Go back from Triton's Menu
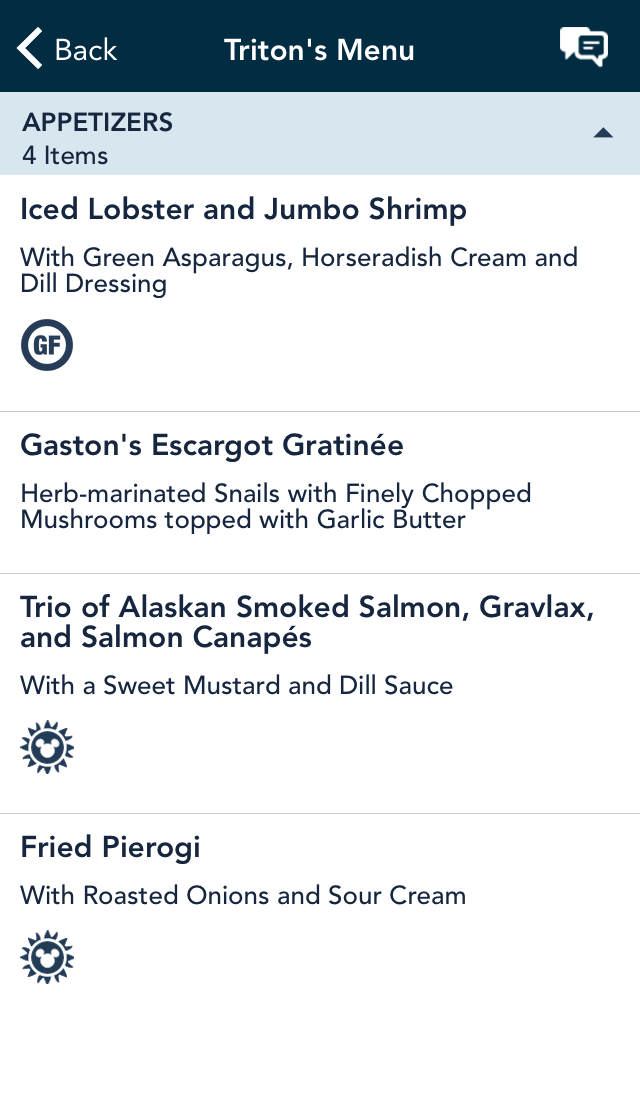This screenshot has height=1100, width=640. point(67,49)
